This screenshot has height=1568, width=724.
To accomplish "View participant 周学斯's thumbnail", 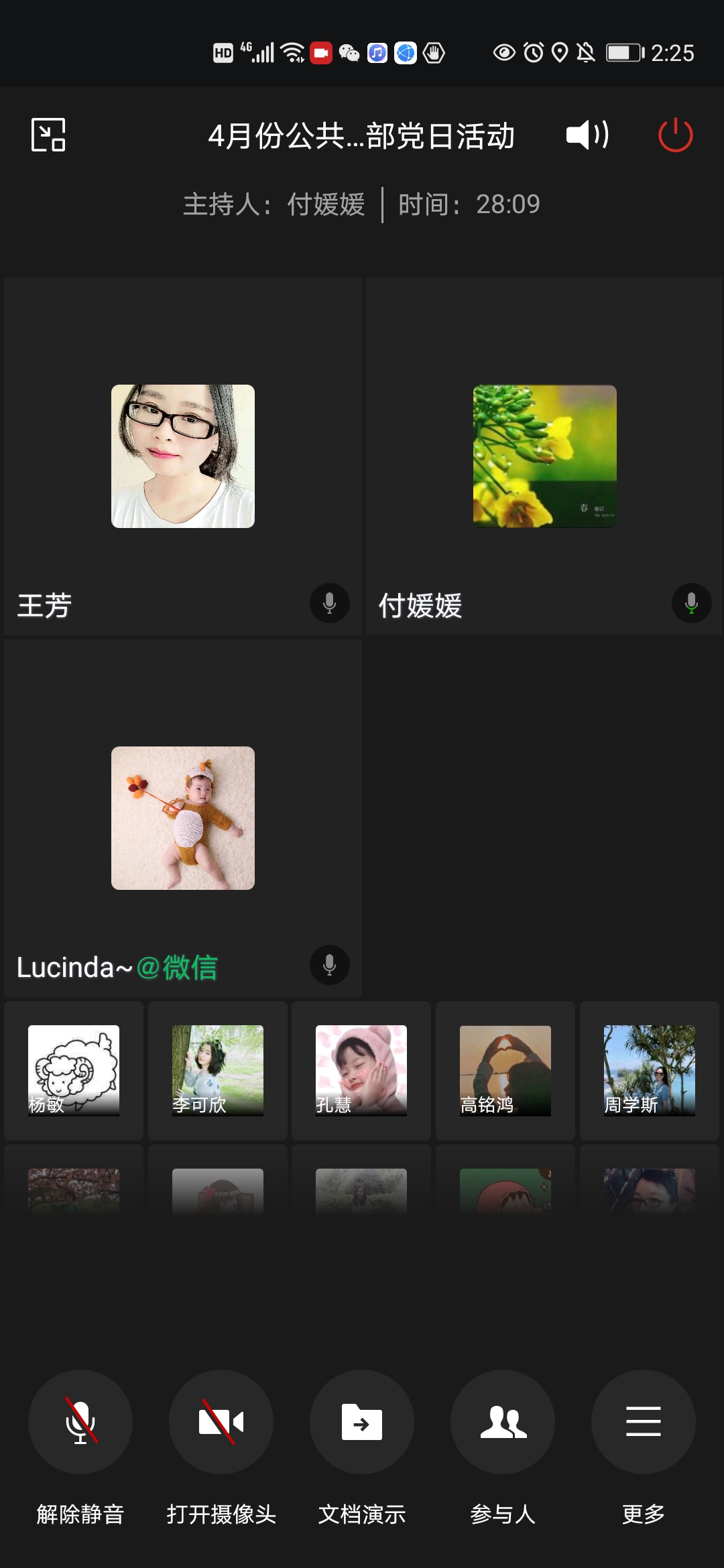I will [649, 1070].
